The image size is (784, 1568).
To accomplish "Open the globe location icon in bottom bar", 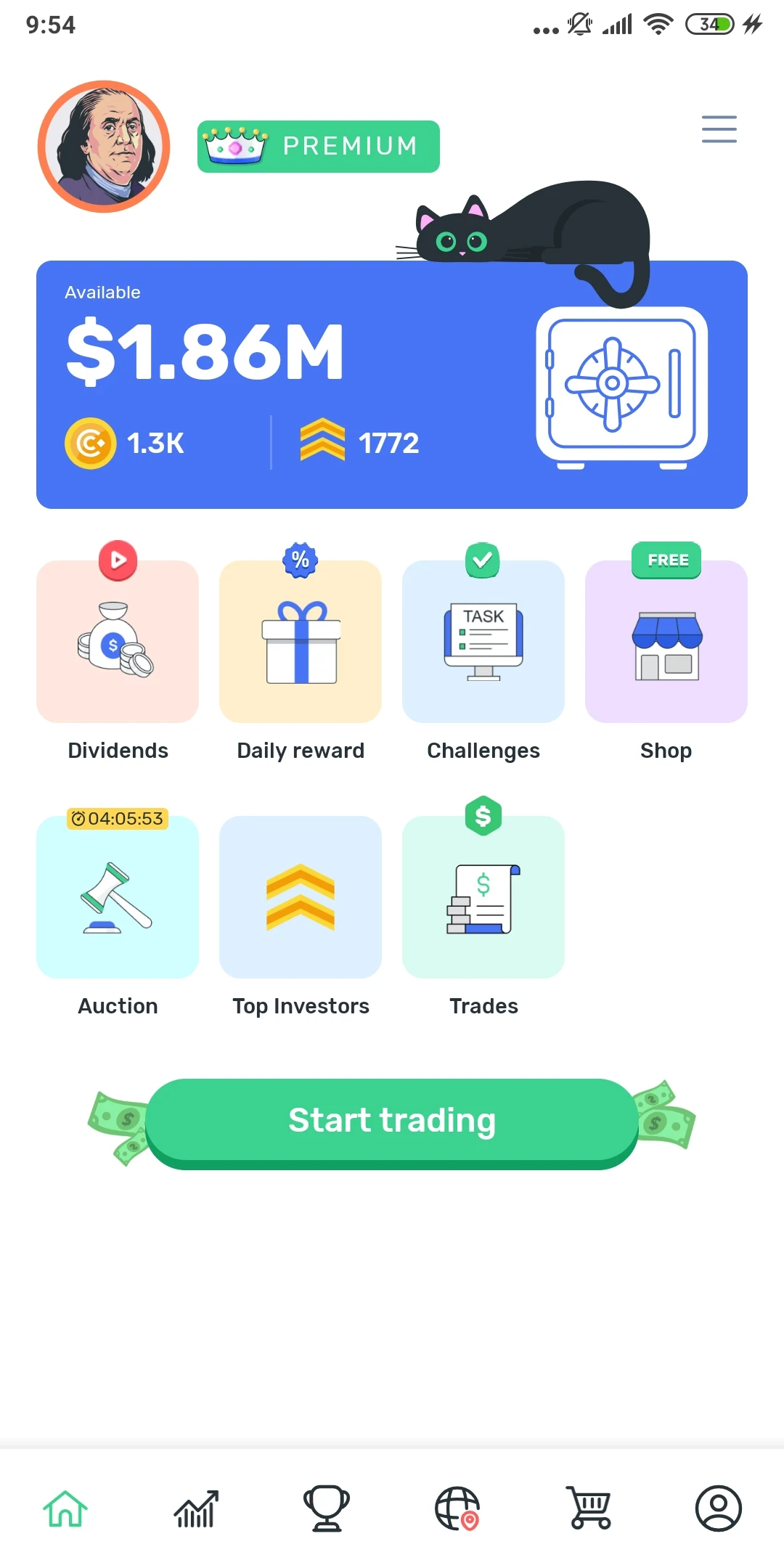I will pyautogui.click(x=457, y=1507).
